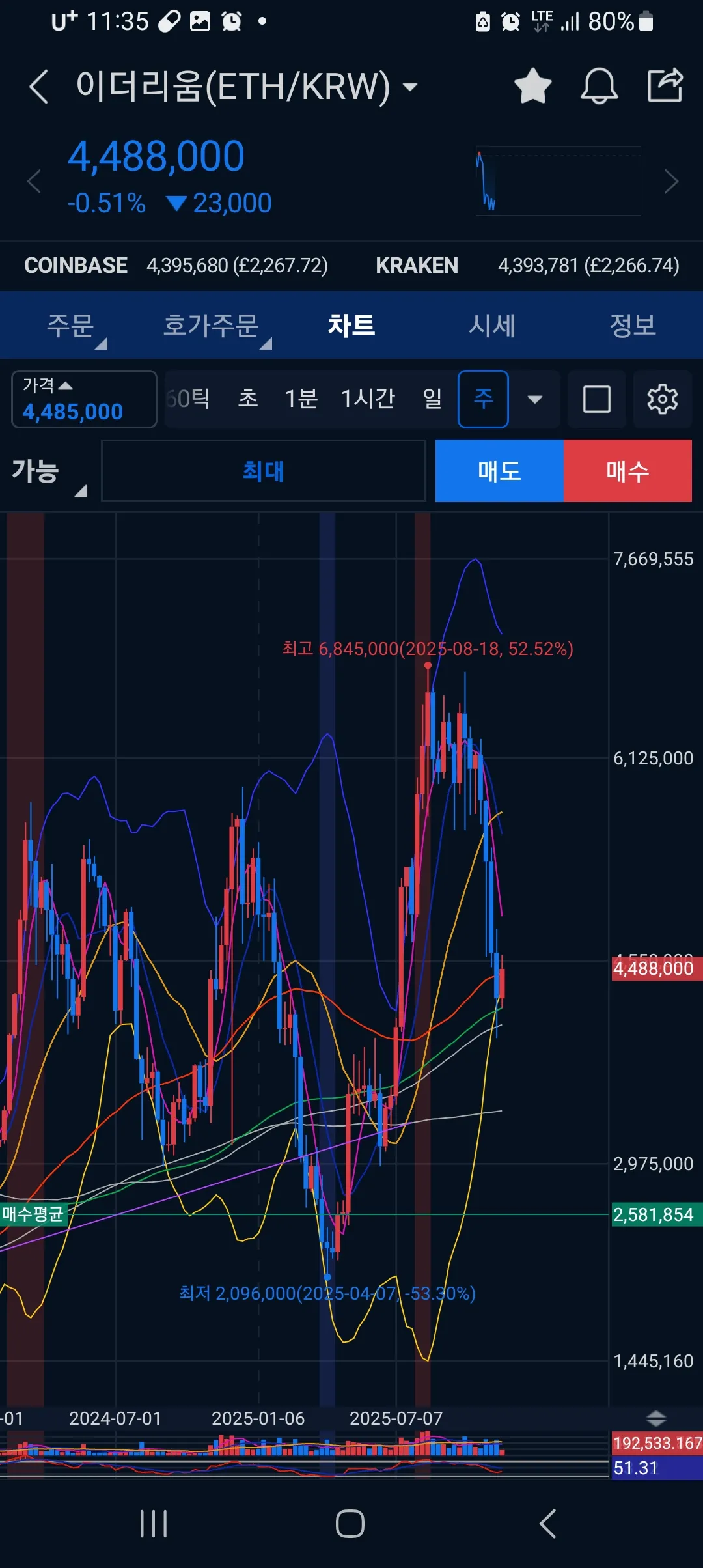
Task: Go back using the header arrow
Action: pos(39,87)
